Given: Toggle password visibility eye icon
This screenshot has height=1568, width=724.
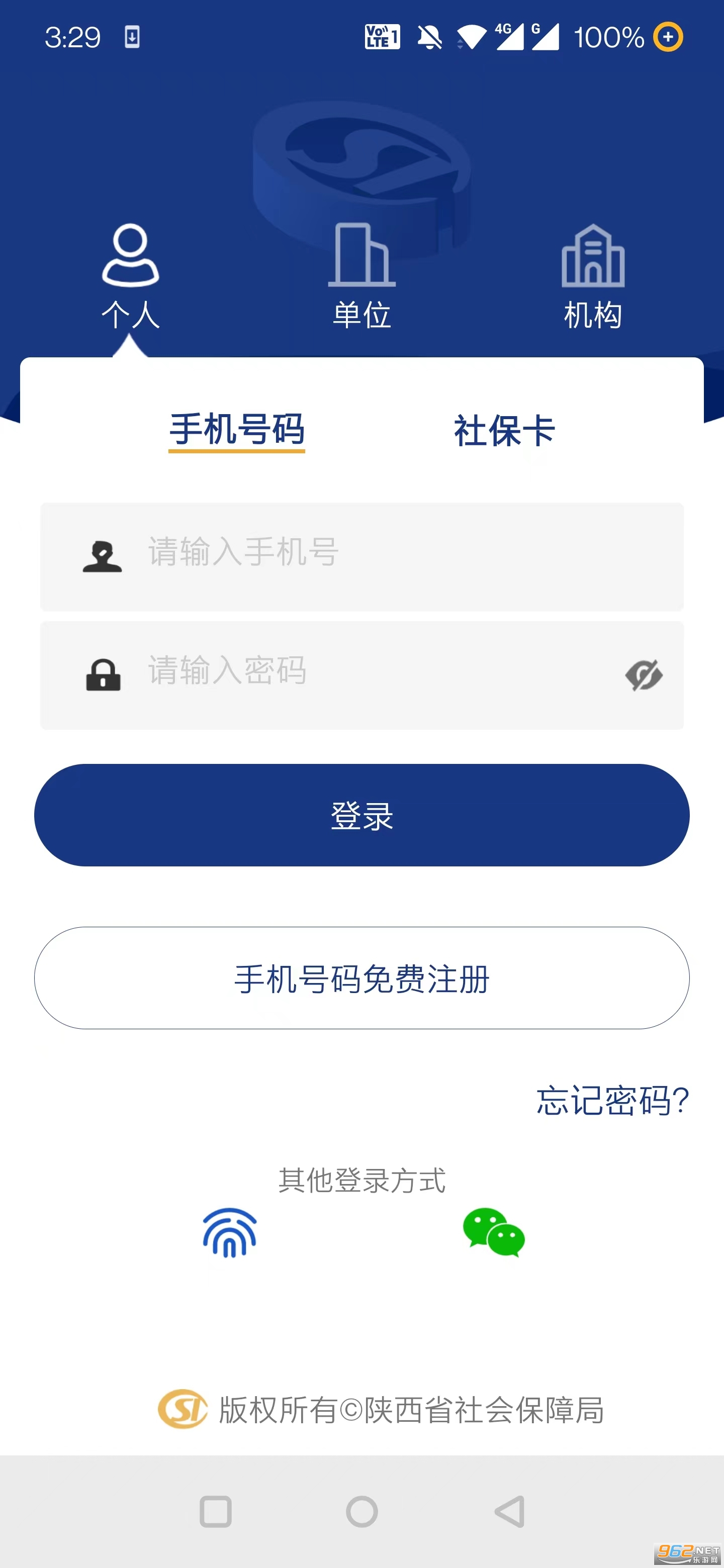Looking at the screenshot, I should (644, 675).
